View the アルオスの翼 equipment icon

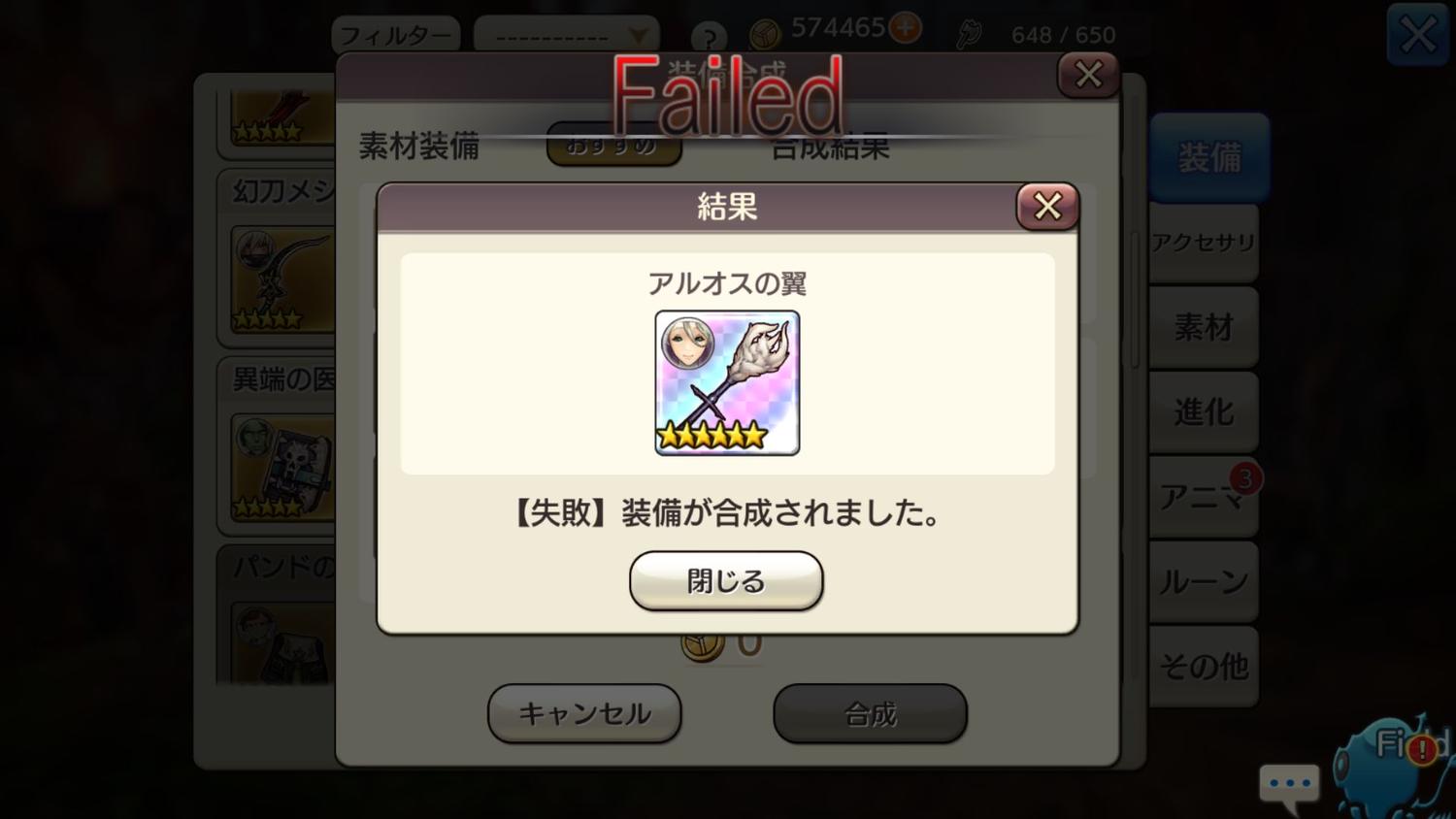[727, 382]
